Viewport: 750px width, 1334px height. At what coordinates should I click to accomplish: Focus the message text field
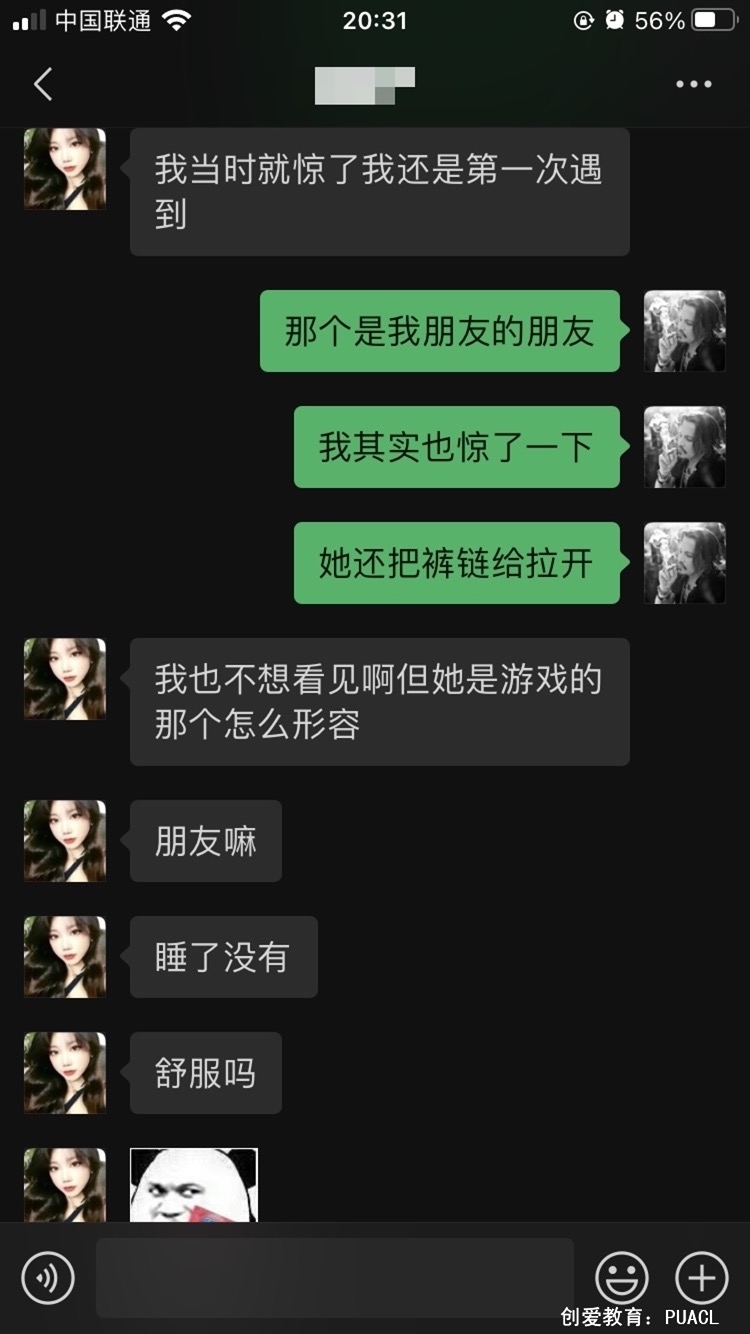[334, 1277]
